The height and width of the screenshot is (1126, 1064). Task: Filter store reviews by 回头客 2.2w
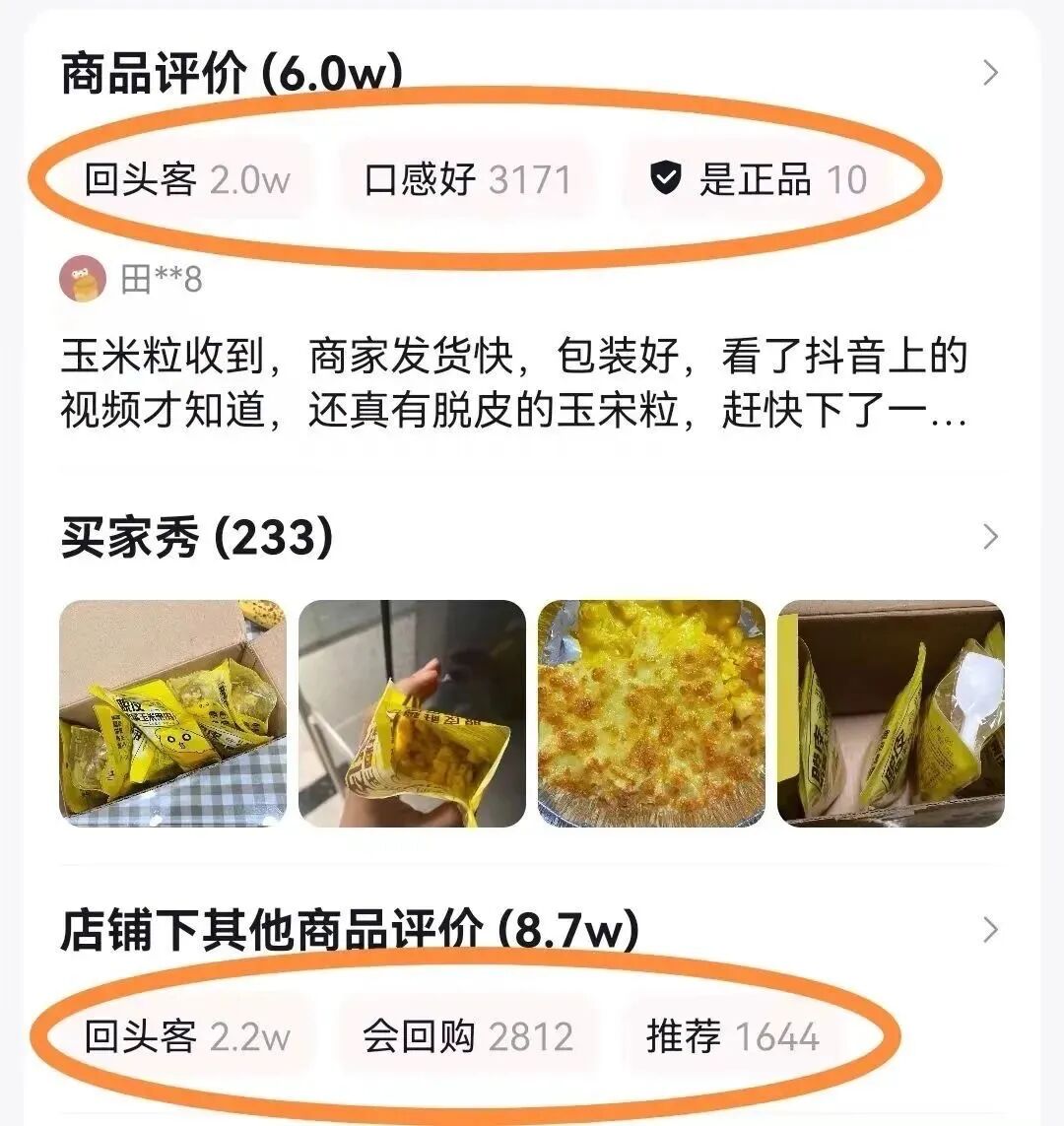[x=187, y=1037]
